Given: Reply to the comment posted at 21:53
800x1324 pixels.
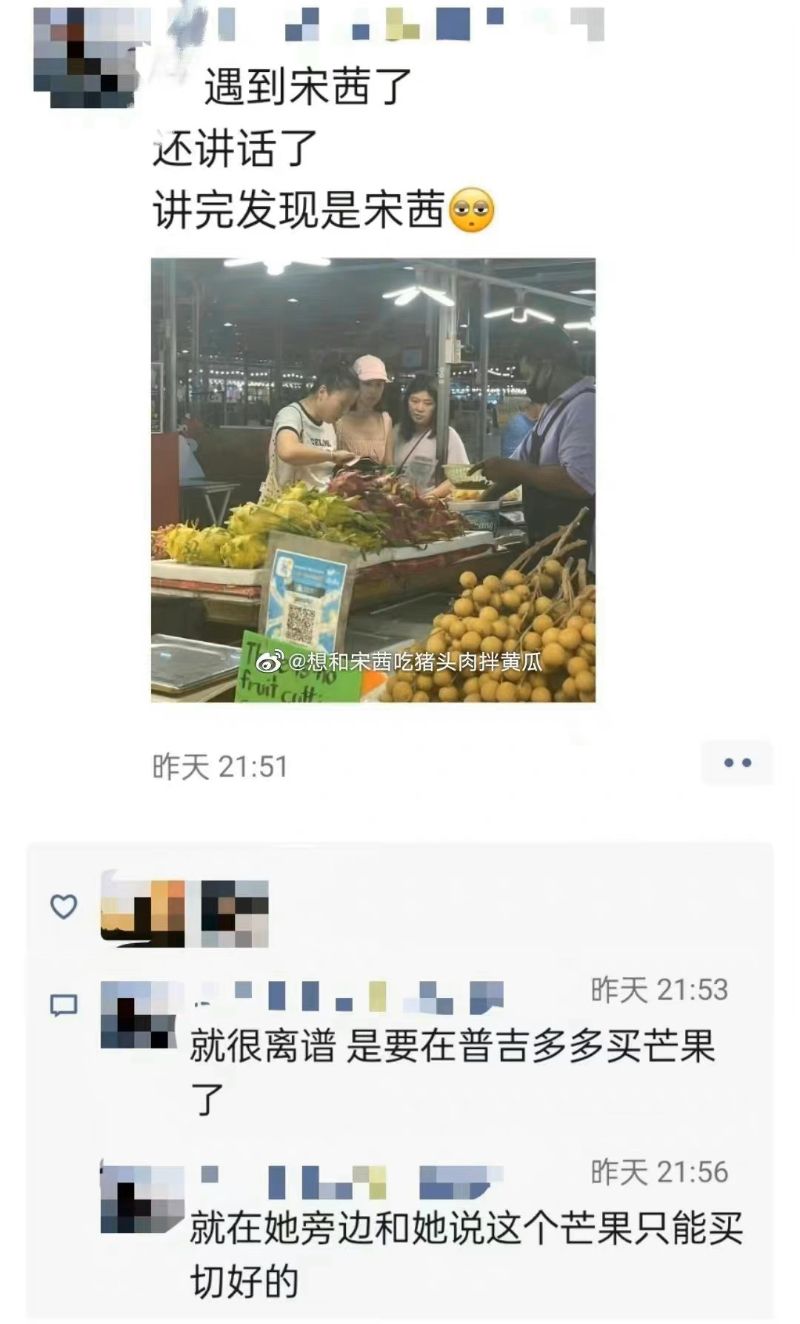Looking at the screenshot, I should point(452,1064).
